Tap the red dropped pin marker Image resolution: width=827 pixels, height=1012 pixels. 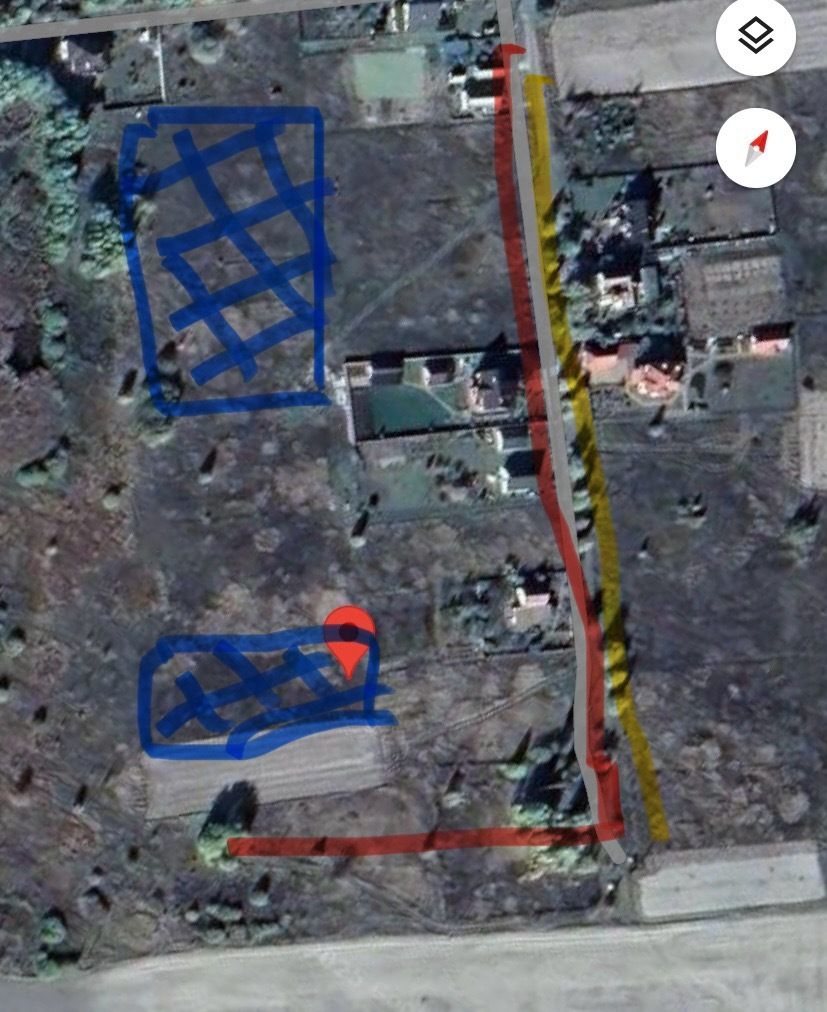coord(349,639)
